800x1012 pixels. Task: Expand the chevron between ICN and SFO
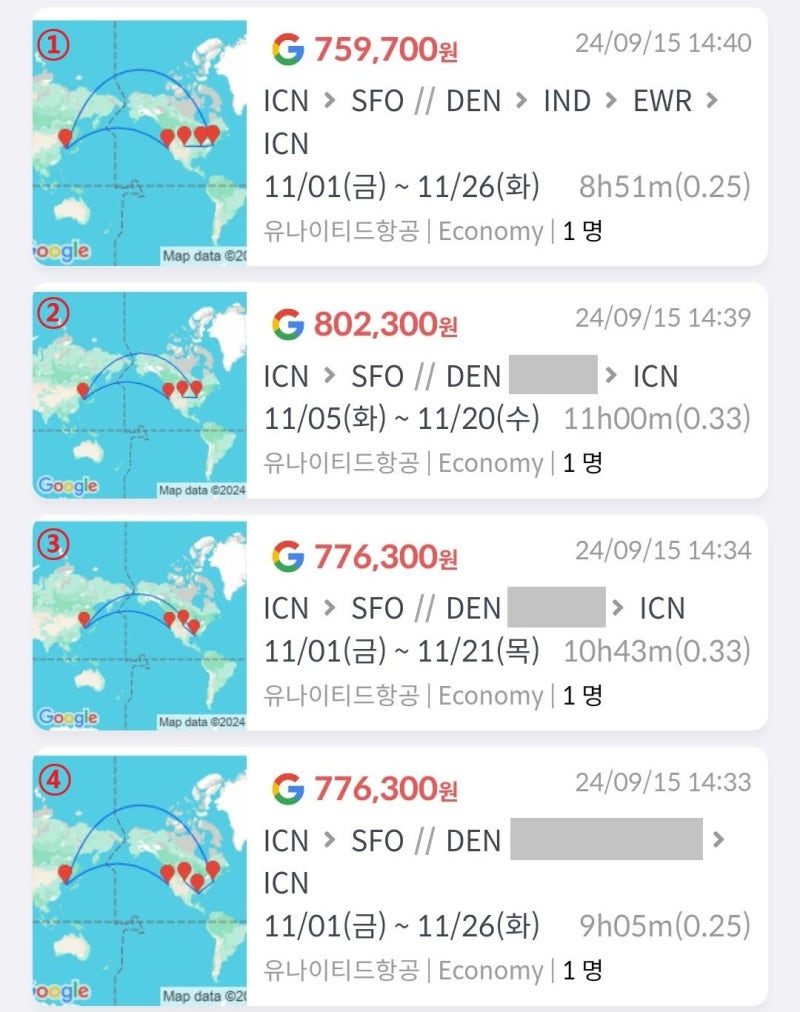[330, 101]
